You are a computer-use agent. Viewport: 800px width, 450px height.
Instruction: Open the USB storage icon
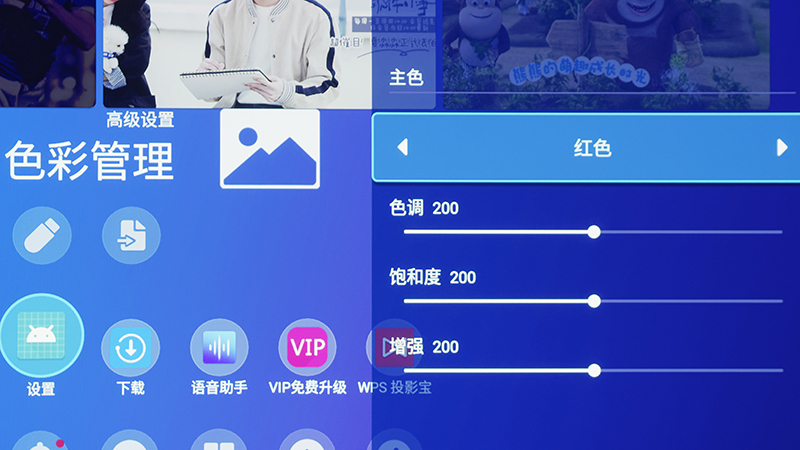42,236
